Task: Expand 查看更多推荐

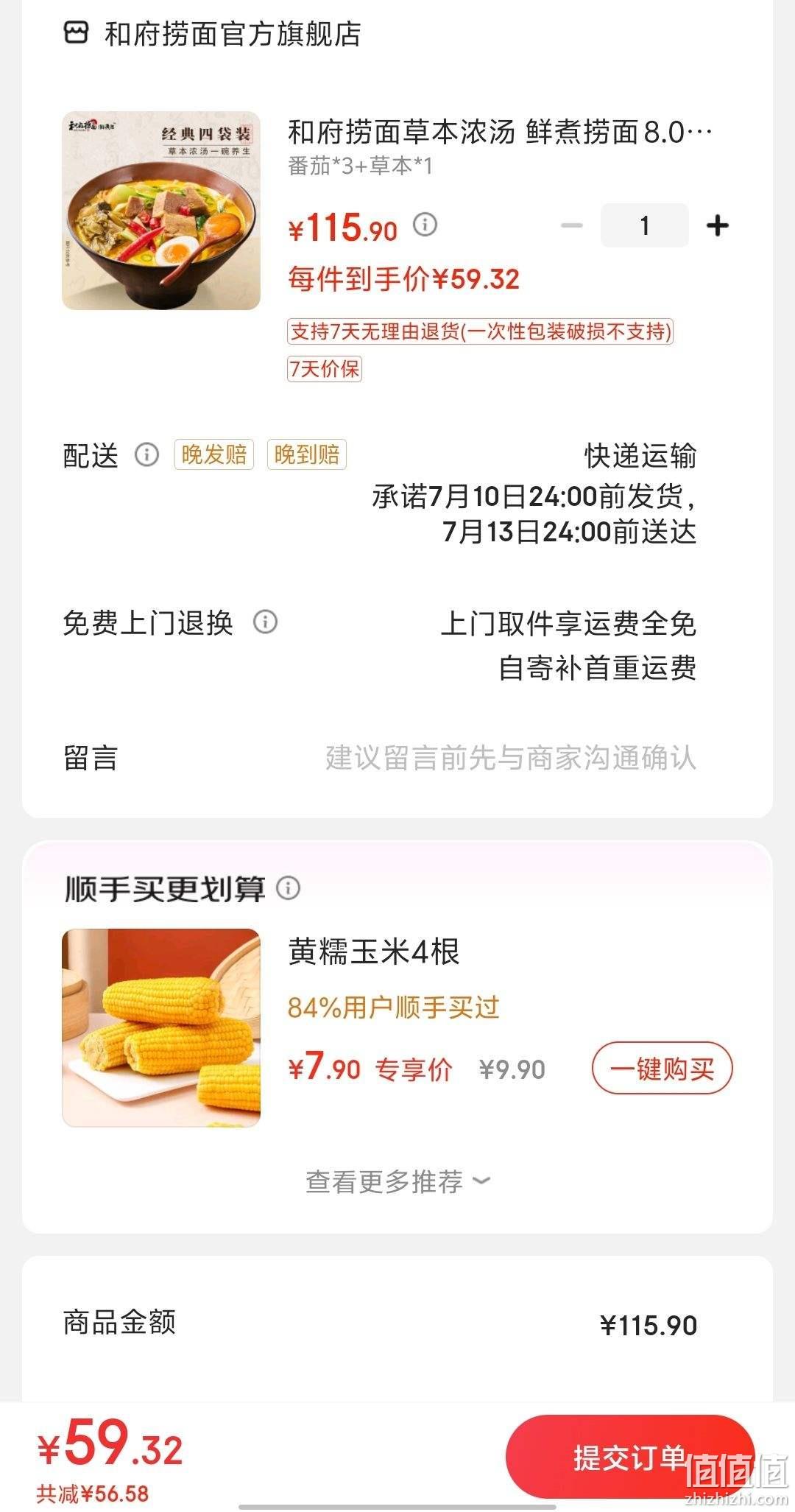Action: [398, 1181]
